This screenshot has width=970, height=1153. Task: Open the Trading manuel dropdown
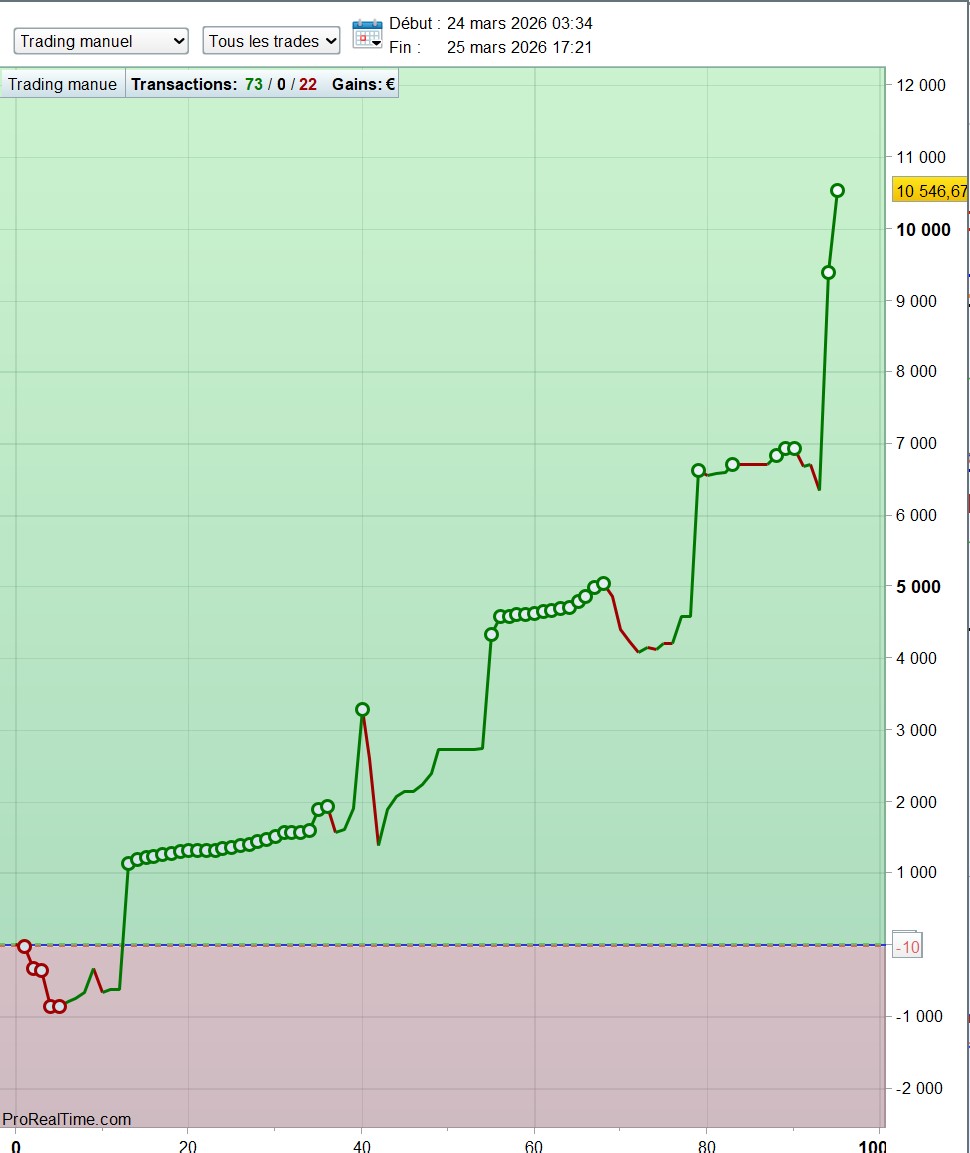pyautogui.click(x=101, y=41)
